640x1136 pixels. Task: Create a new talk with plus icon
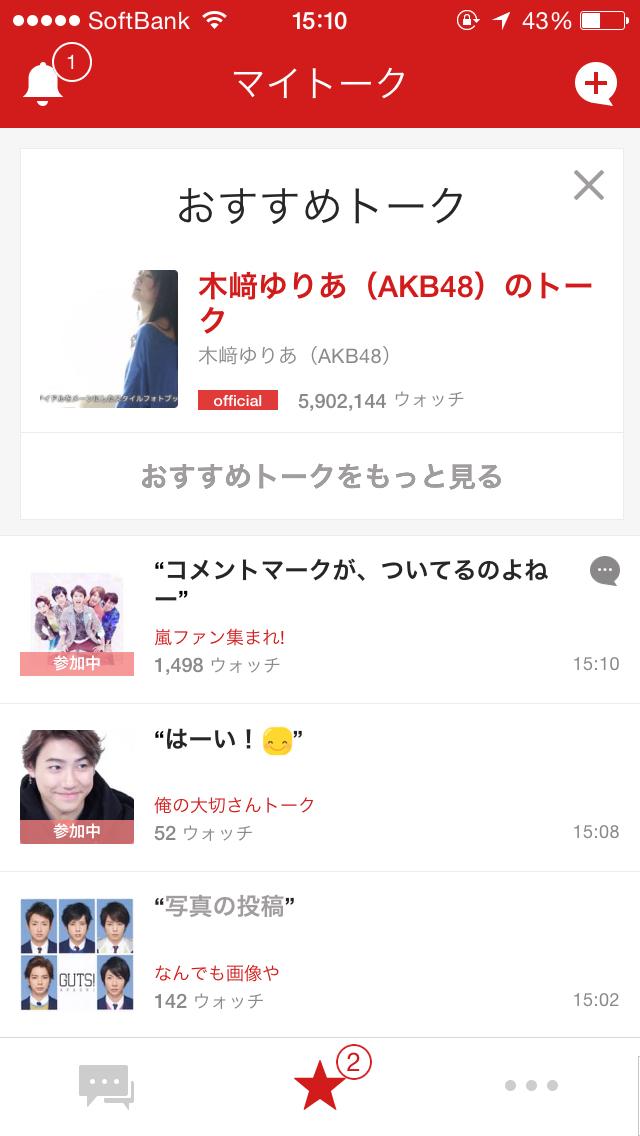[x=595, y=84]
